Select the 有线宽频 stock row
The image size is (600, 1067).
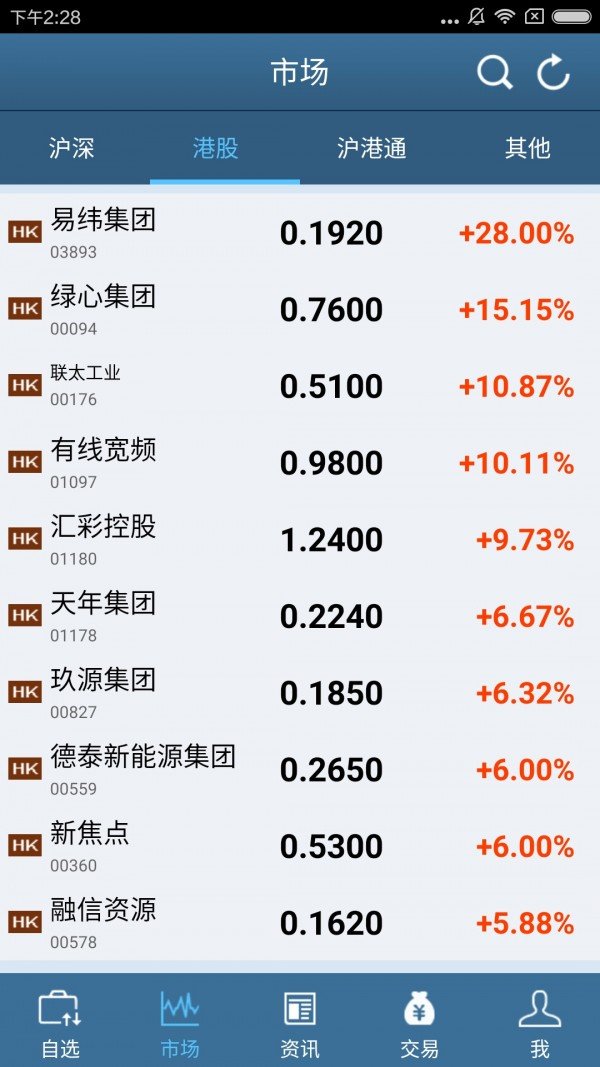(300, 463)
